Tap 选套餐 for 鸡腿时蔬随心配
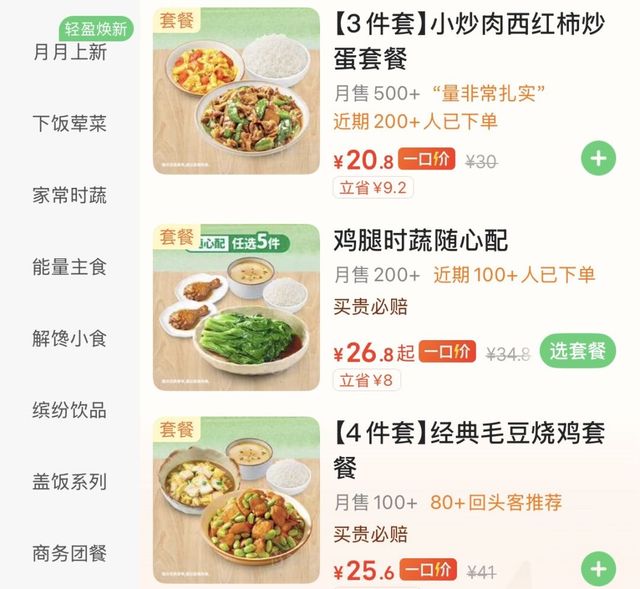640x589 pixels. (578, 351)
